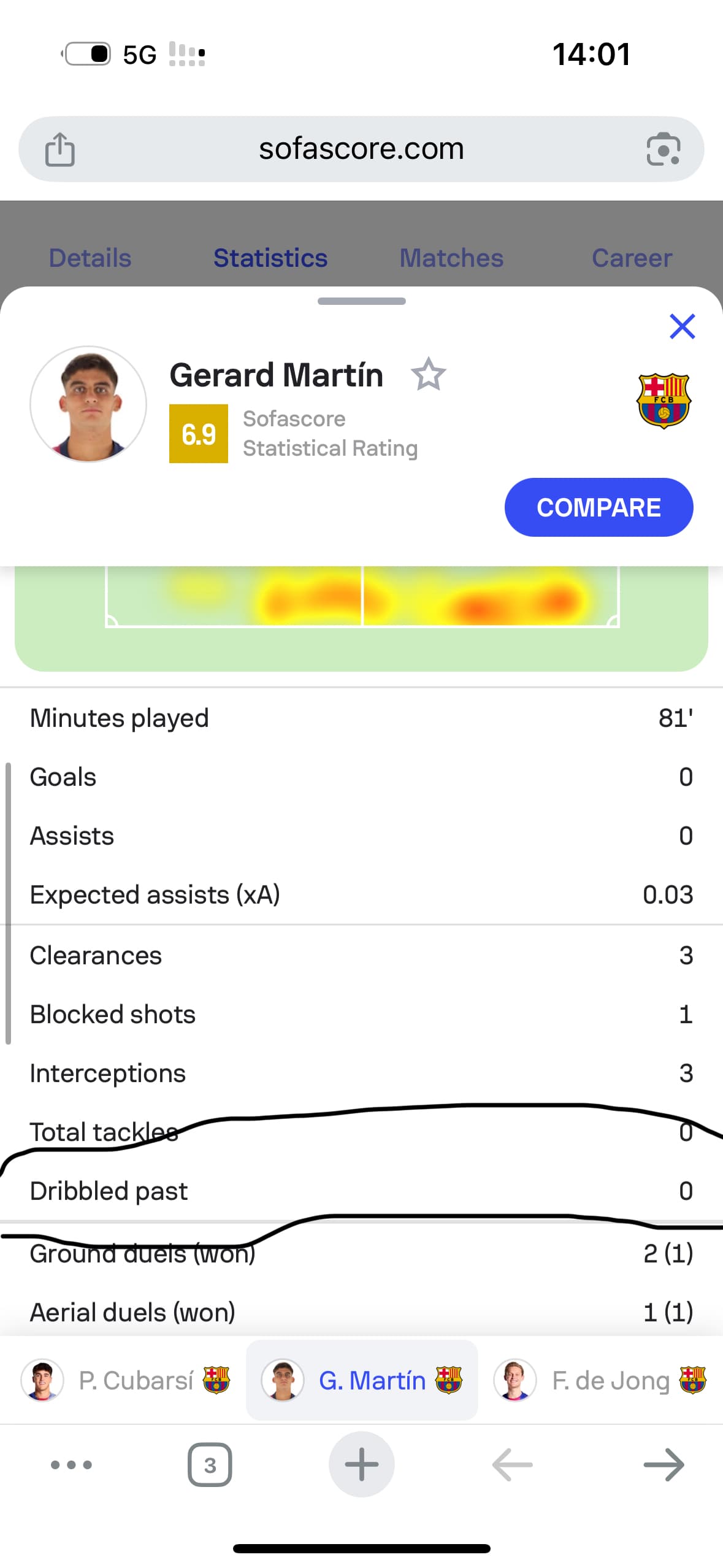This screenshot has width=723, height=1568.
Task: Favorite Gerard Martín with the star icon
Action: (x=428, y=374)
